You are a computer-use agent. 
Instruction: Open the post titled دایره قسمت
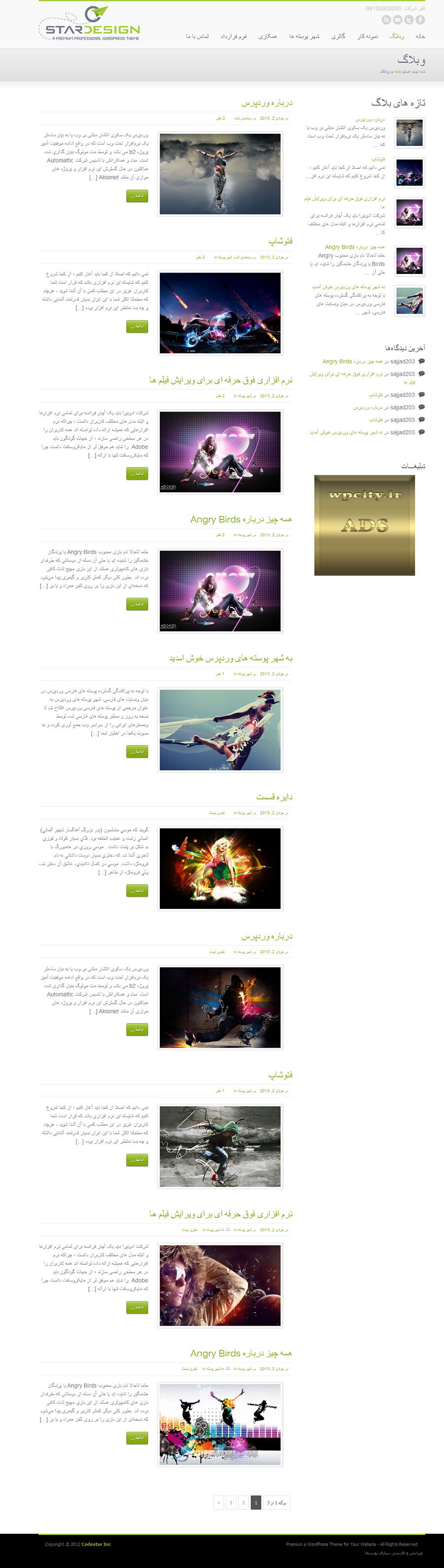click(274, 797)
